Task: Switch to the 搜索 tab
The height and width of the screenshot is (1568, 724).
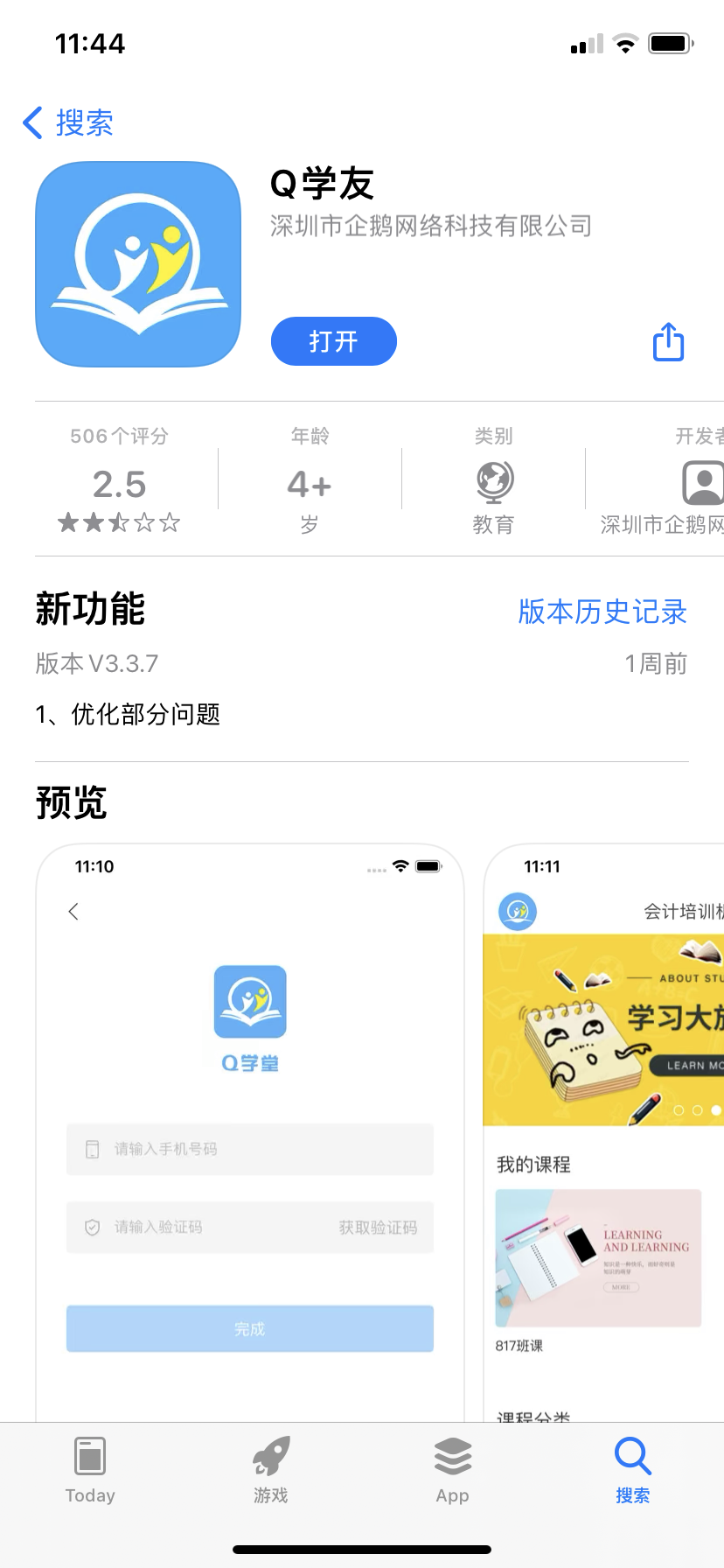Action: tap(632, 1473)
